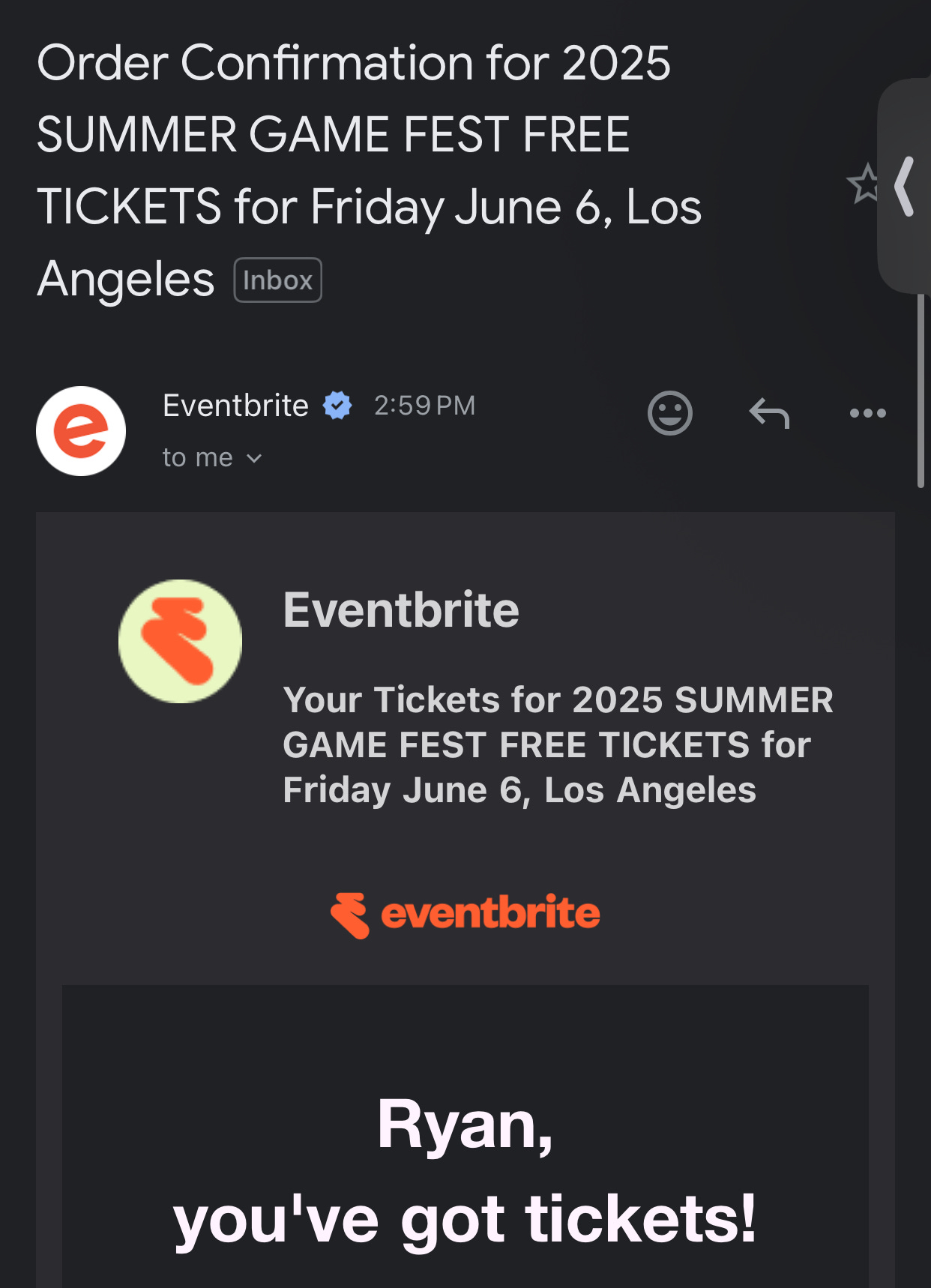Expand the "to me" recipient details
This screenshot has width=931, height=1288.
(212, 458)
